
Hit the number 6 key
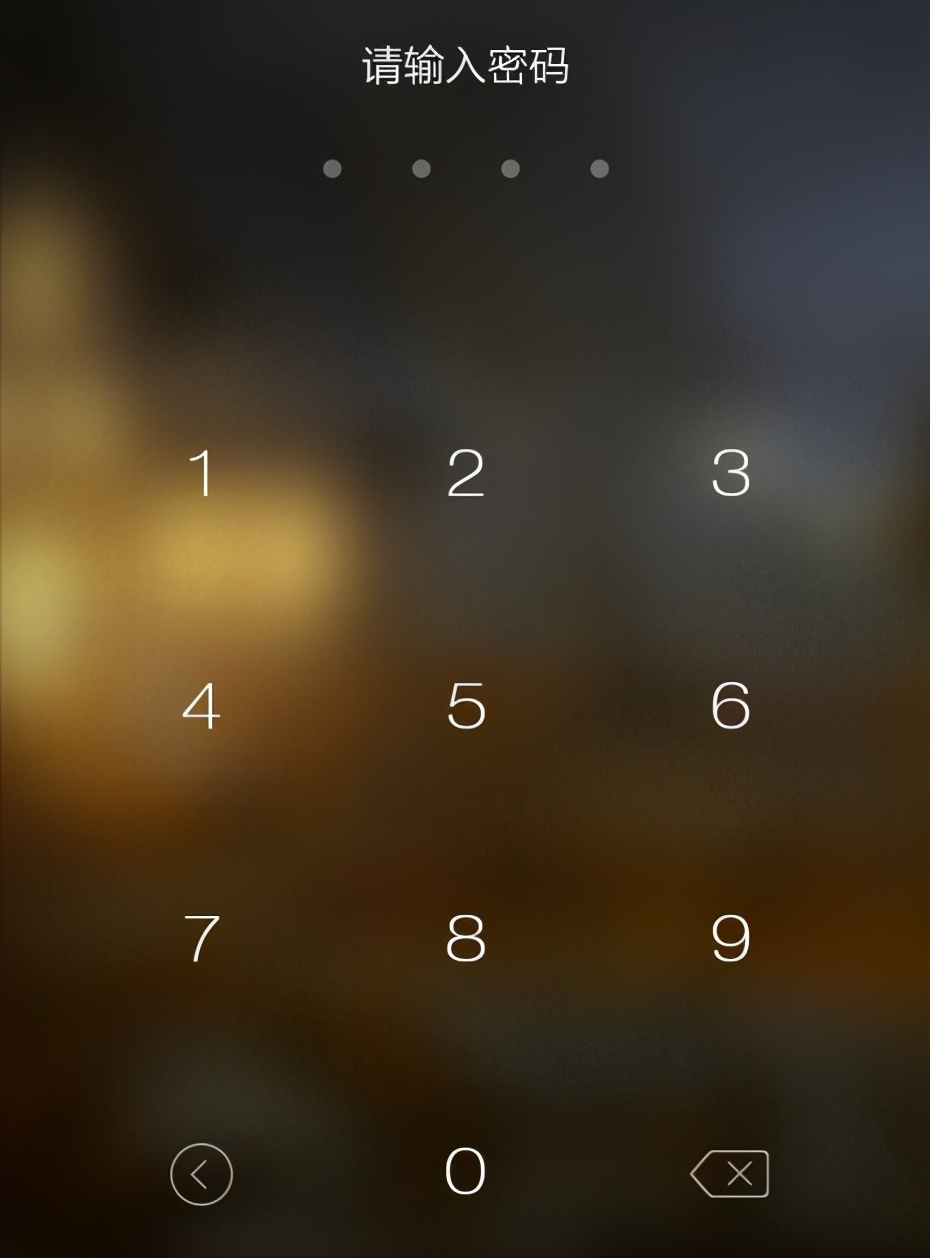(730, 706)
